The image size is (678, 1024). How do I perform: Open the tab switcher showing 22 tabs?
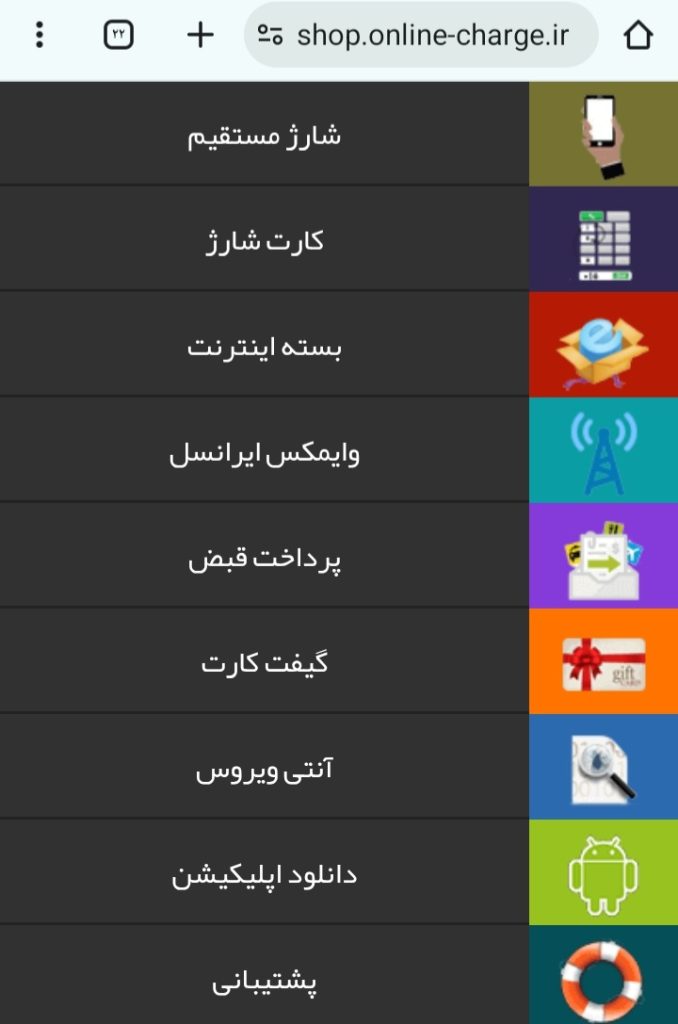click(x=118, y=35)
